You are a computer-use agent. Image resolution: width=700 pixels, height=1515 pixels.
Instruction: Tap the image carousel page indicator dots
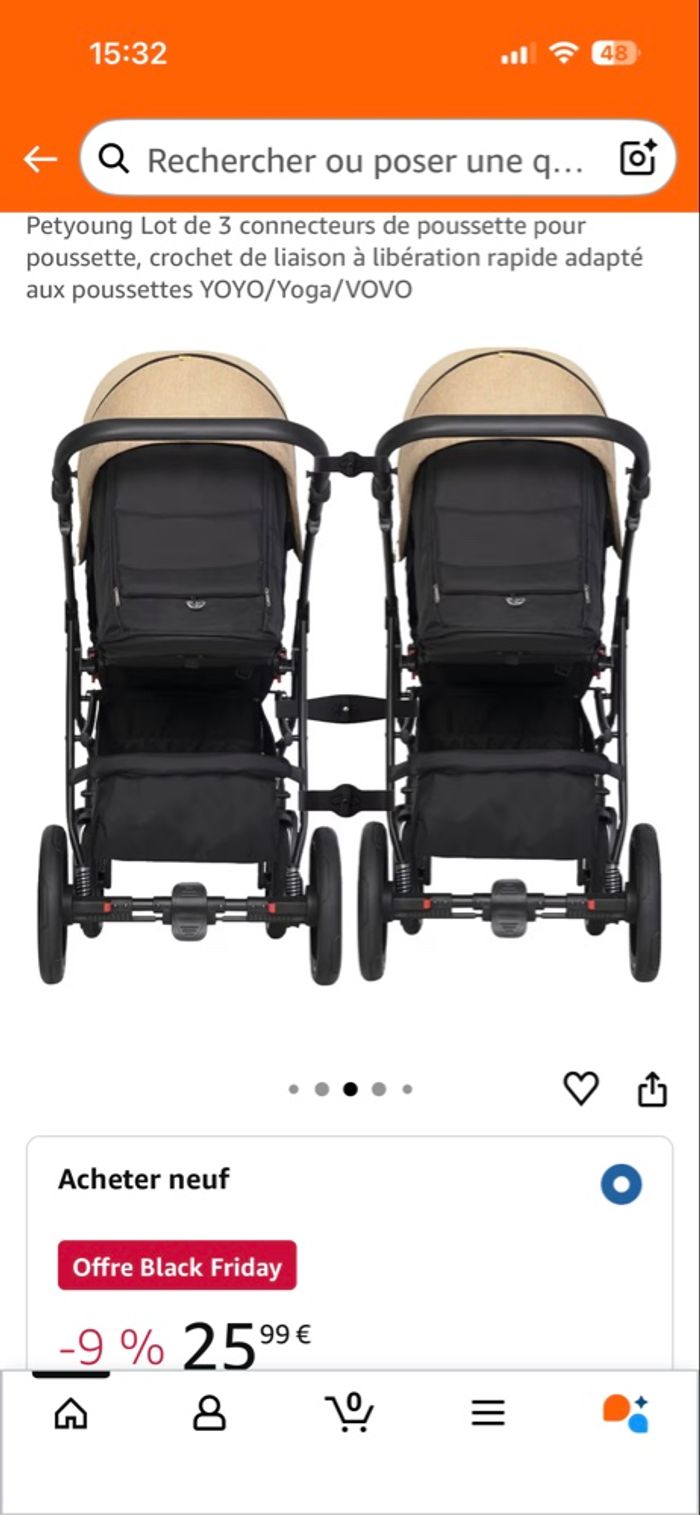tap(350, 1089)
